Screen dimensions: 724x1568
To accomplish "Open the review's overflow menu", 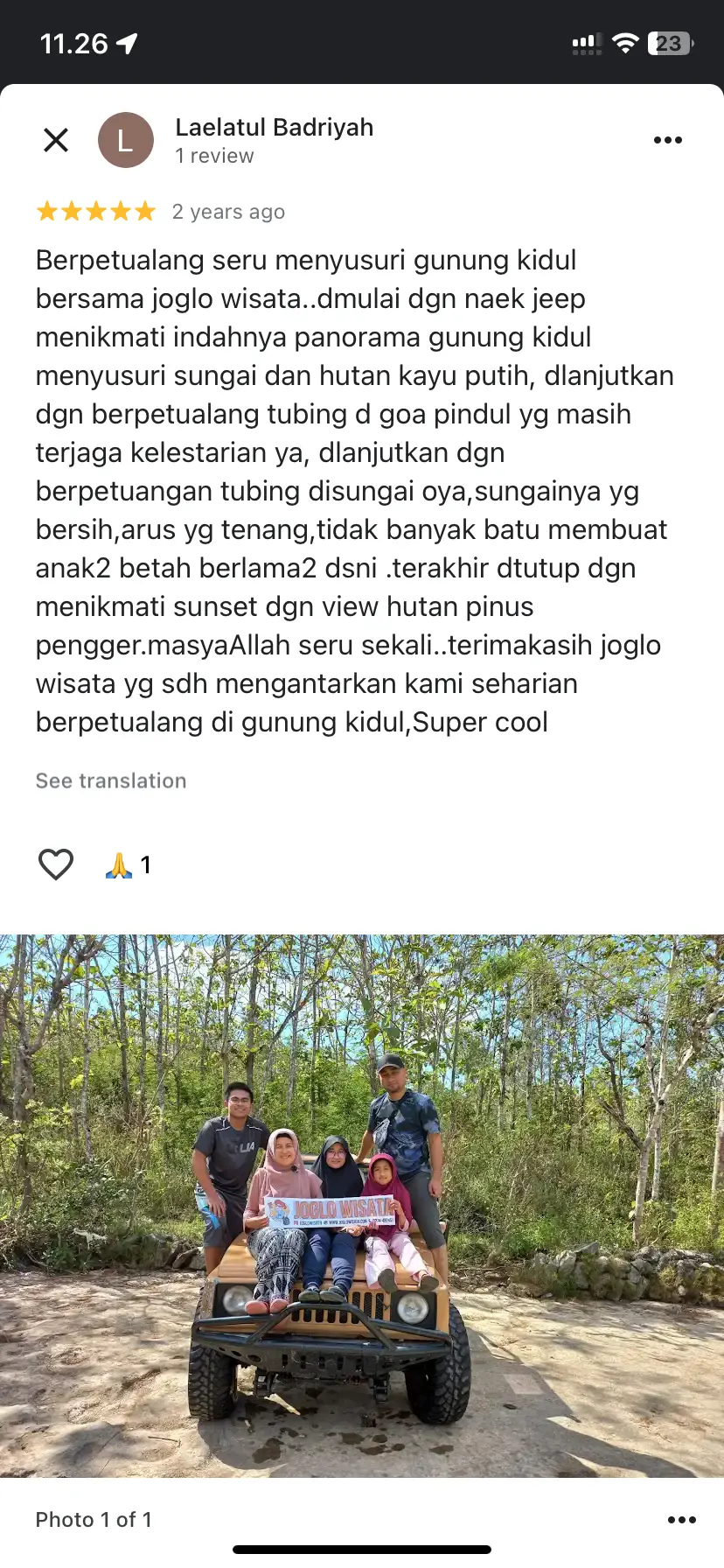I will (667, 140).
